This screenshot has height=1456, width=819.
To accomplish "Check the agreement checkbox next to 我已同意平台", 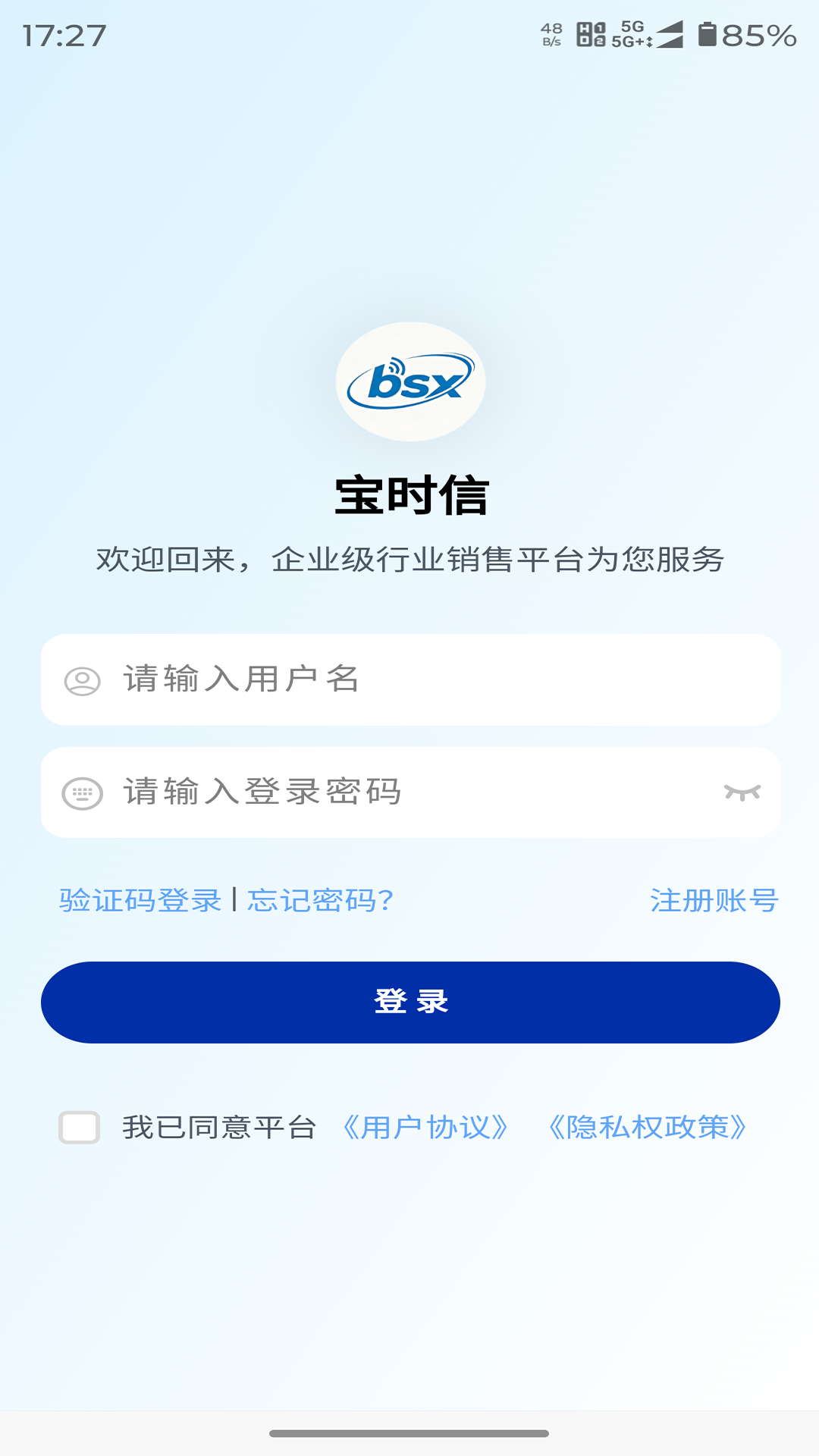I will (79, 1129).
